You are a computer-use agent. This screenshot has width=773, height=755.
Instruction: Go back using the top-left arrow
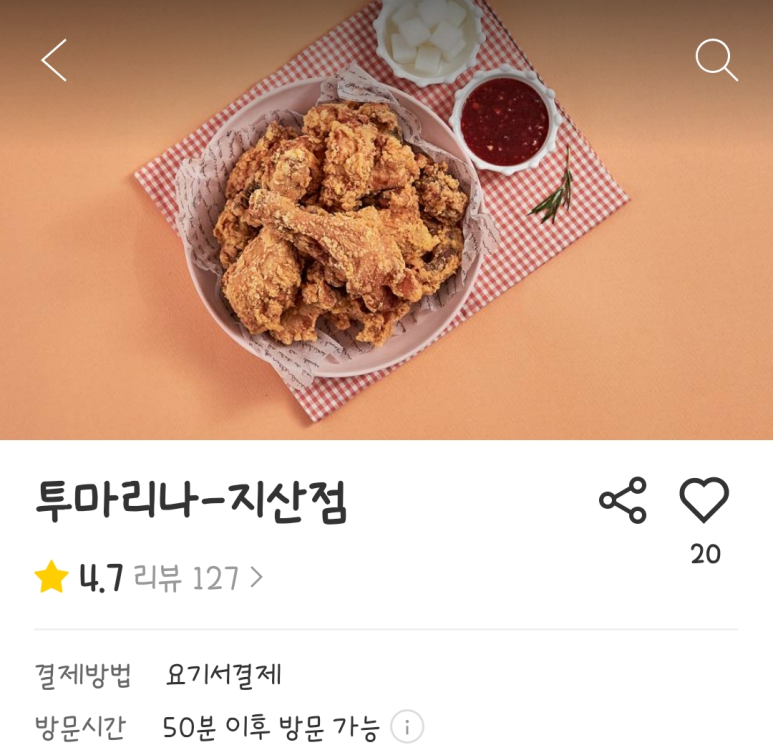[x=54, y=60]
